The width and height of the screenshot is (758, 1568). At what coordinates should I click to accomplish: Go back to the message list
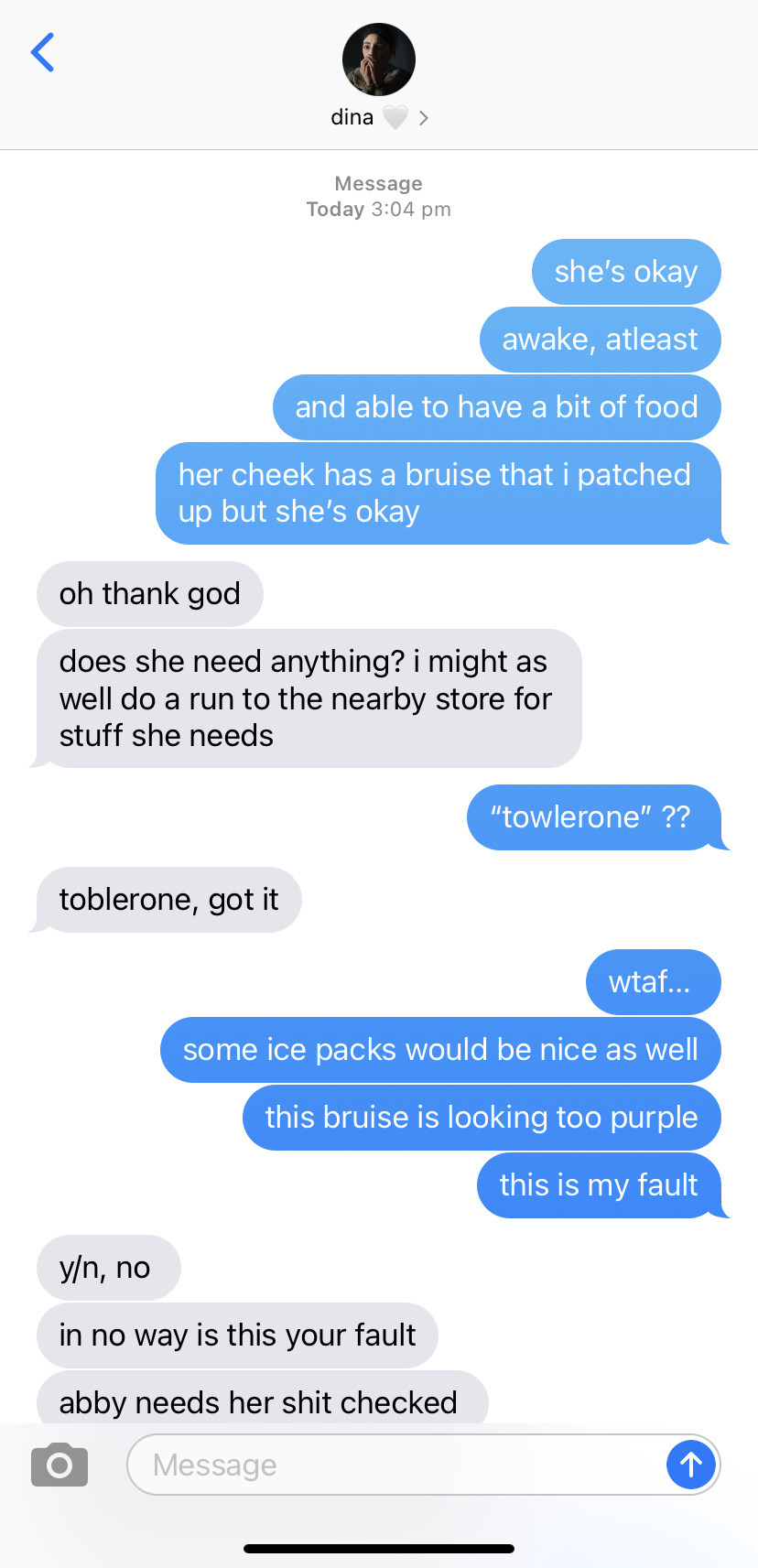(x=42, y=52)
